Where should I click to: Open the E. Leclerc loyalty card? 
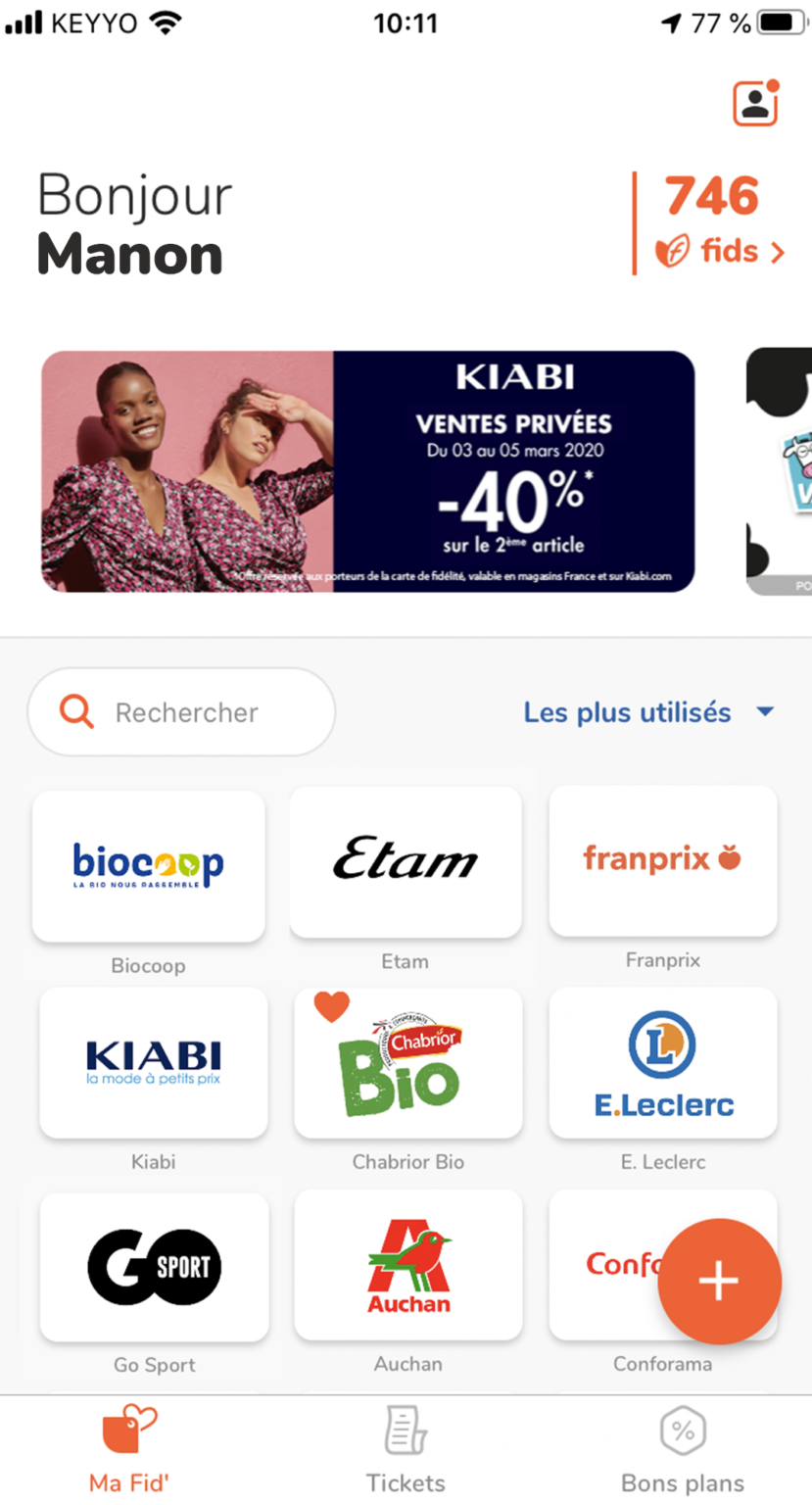[x=663, y=1063]
